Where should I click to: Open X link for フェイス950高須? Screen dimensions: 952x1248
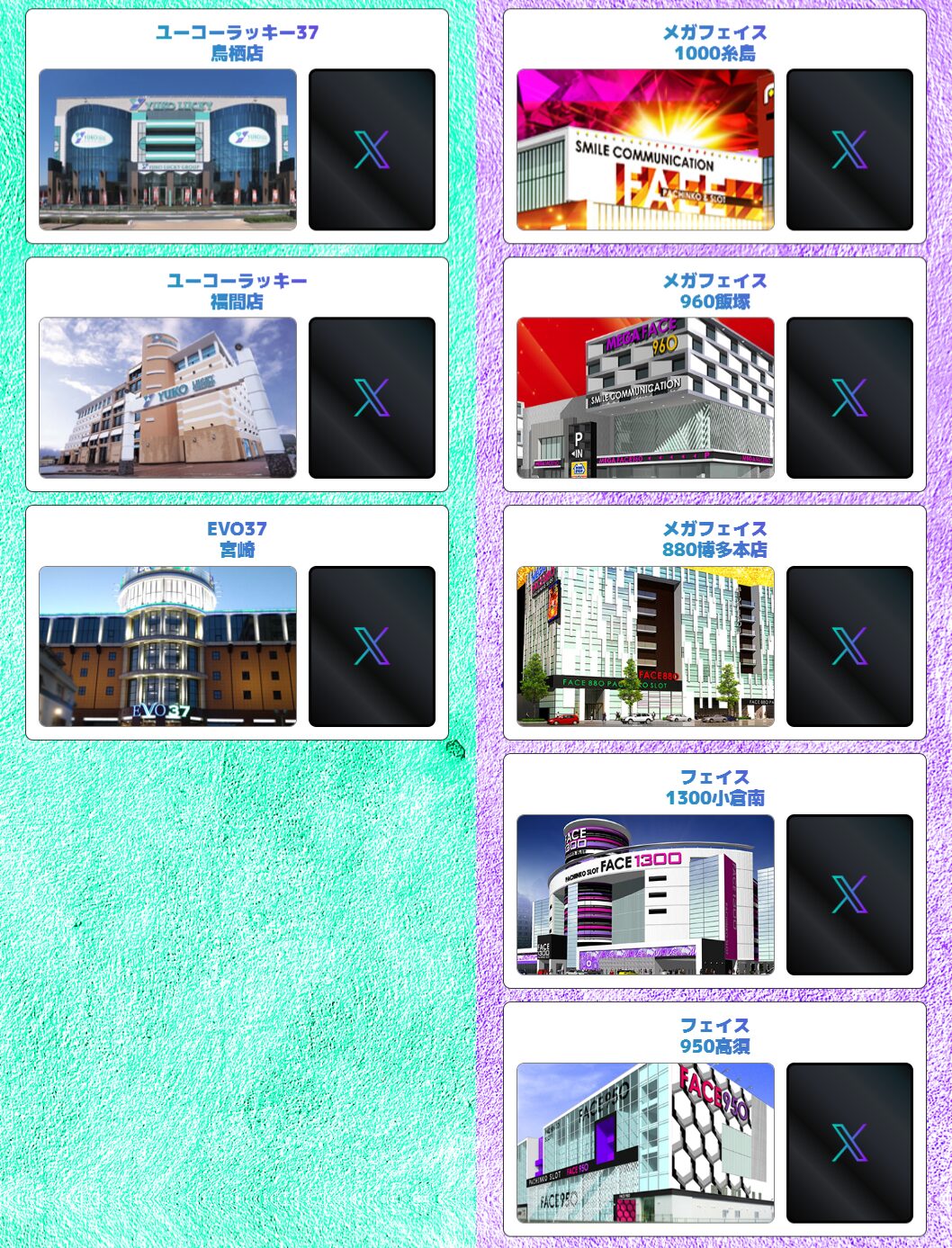849,1143
